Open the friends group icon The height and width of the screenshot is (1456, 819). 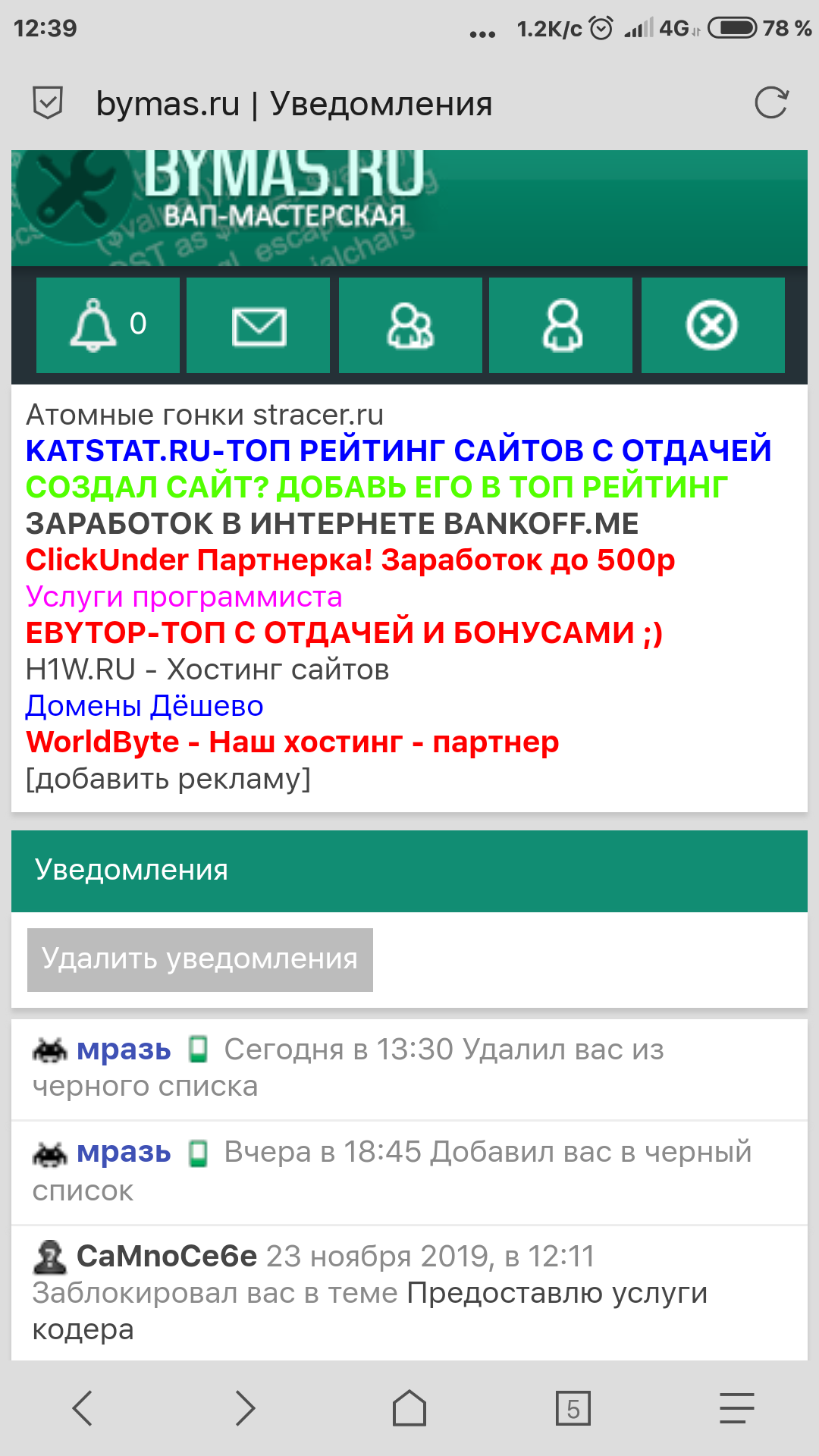(410, 325)
